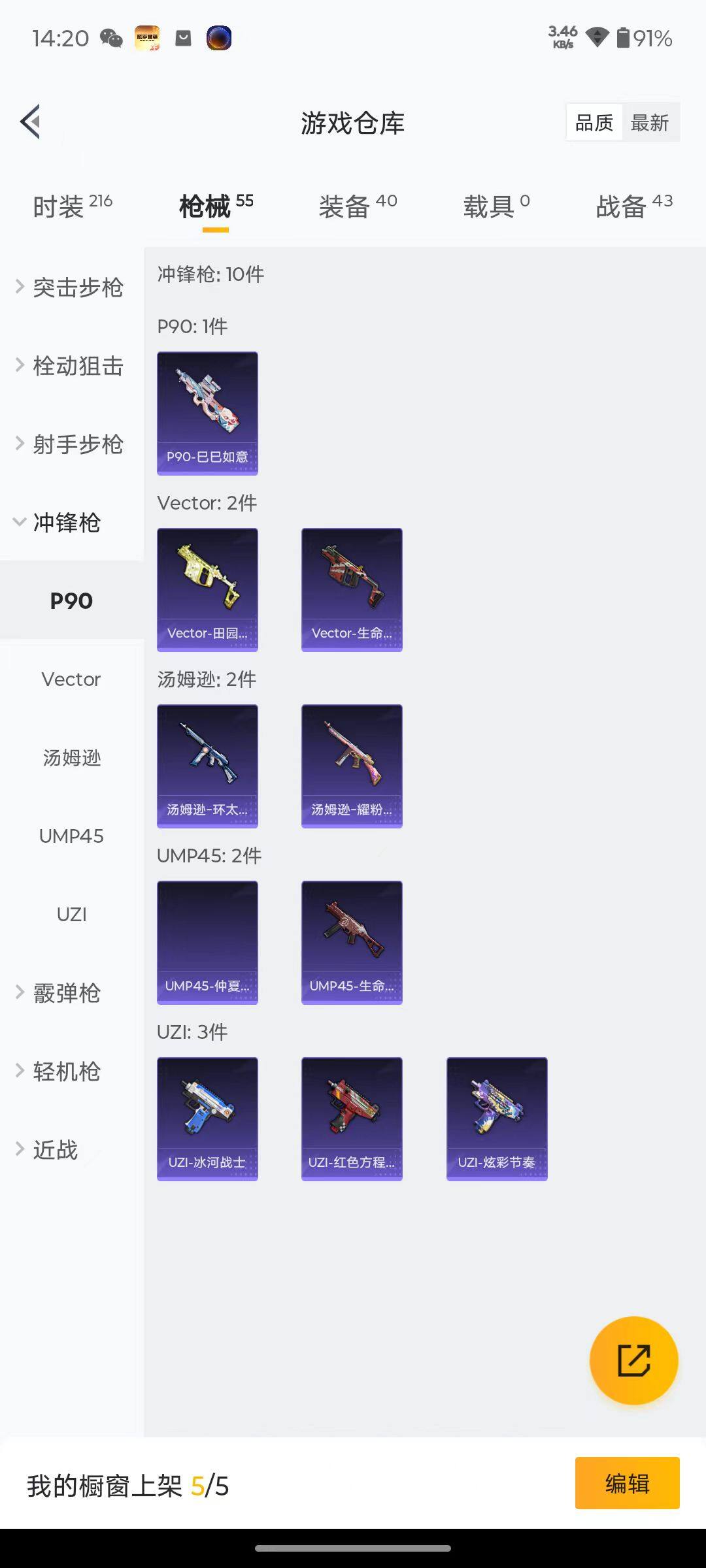
Task: Open the 装备 tab
Action: pos(358,206)
